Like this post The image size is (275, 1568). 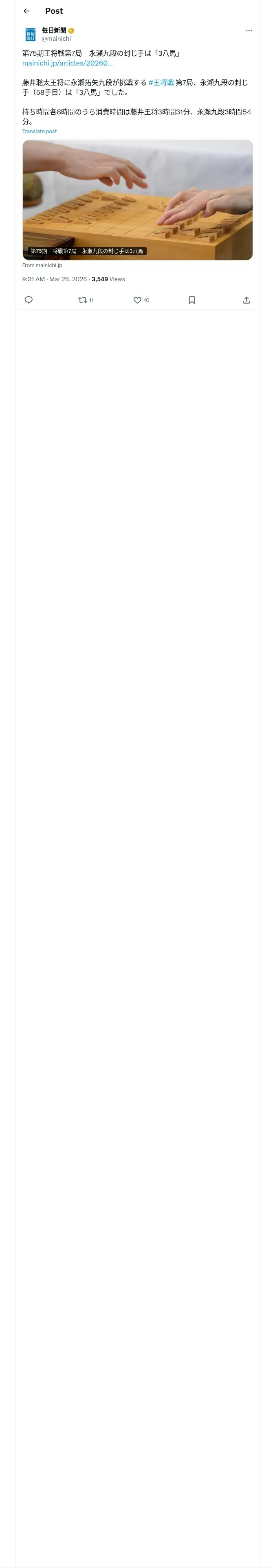(141, 300)
